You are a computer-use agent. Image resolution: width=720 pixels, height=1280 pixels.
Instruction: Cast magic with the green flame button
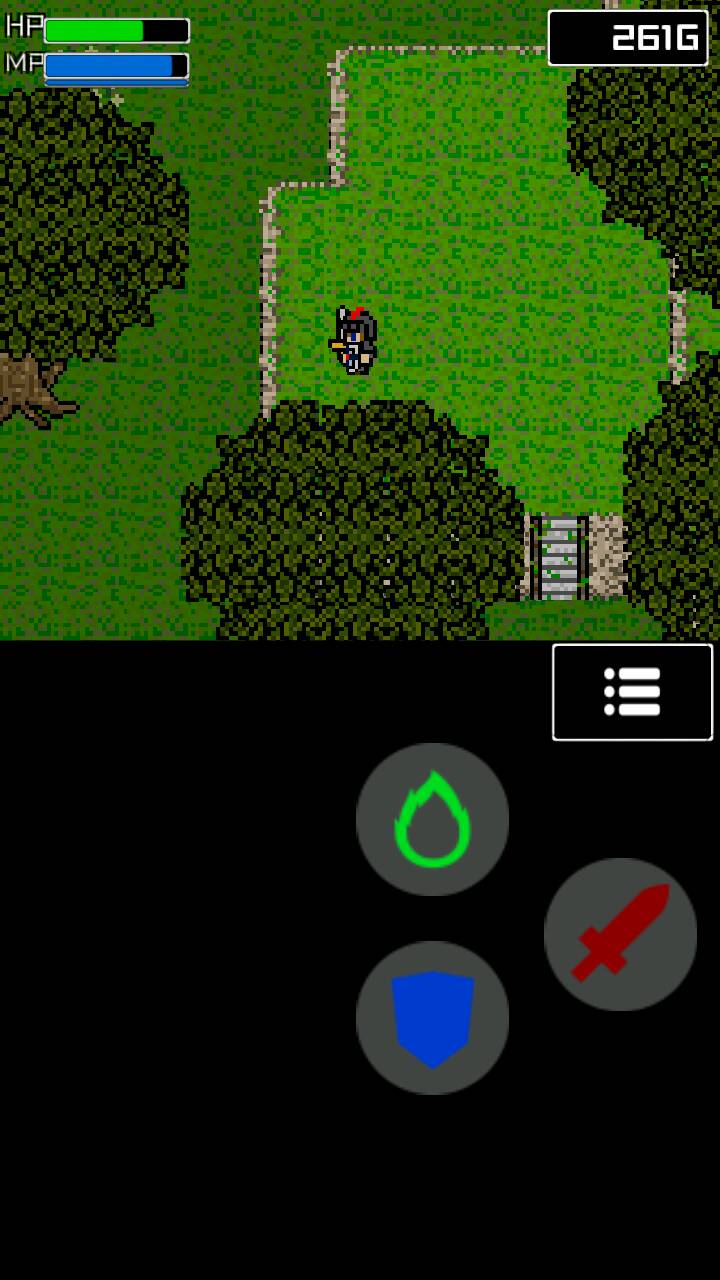tap(432, 819)
